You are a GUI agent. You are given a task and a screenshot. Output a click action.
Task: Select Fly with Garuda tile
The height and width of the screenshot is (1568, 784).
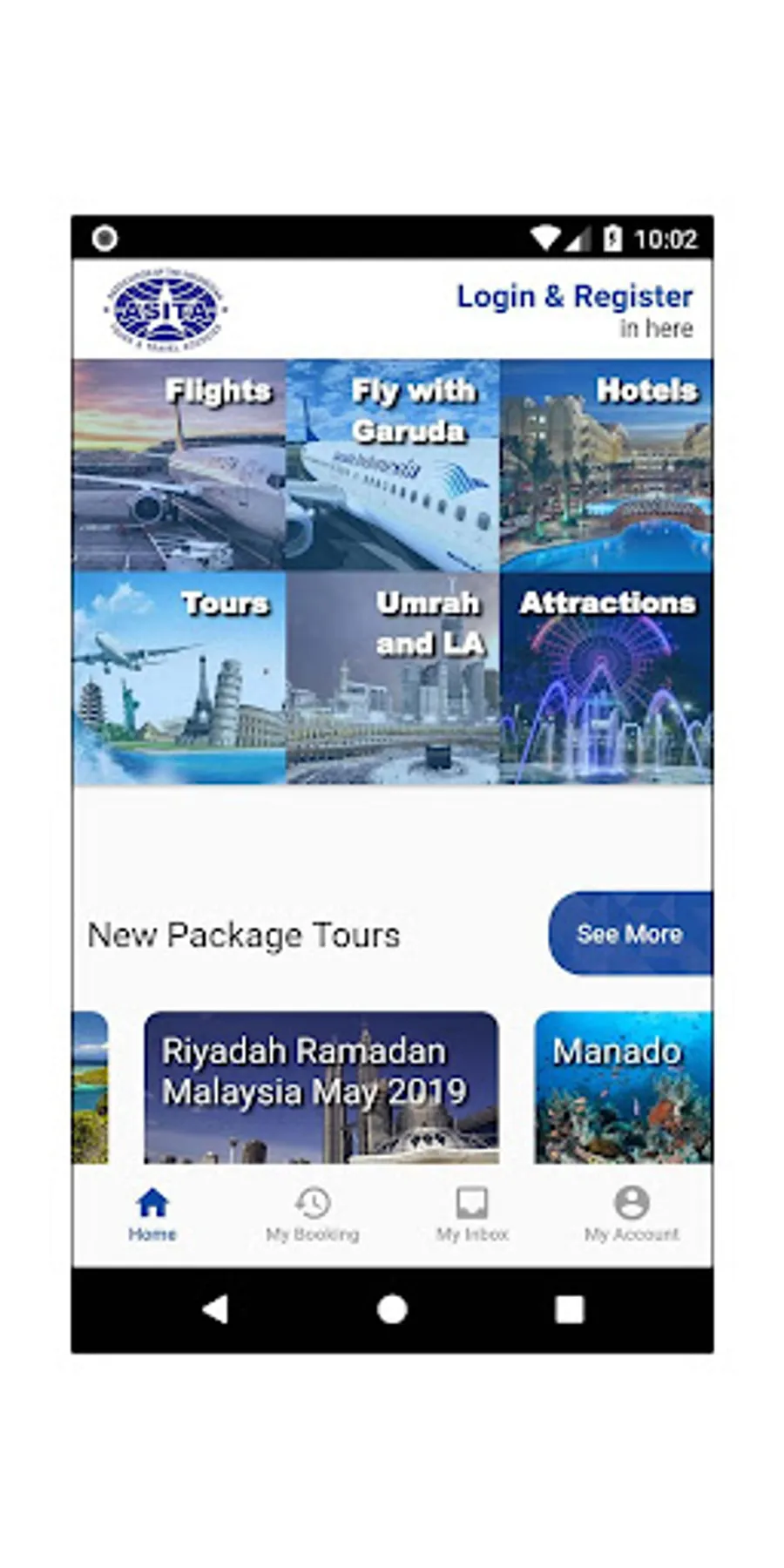[x=392, y=465]
